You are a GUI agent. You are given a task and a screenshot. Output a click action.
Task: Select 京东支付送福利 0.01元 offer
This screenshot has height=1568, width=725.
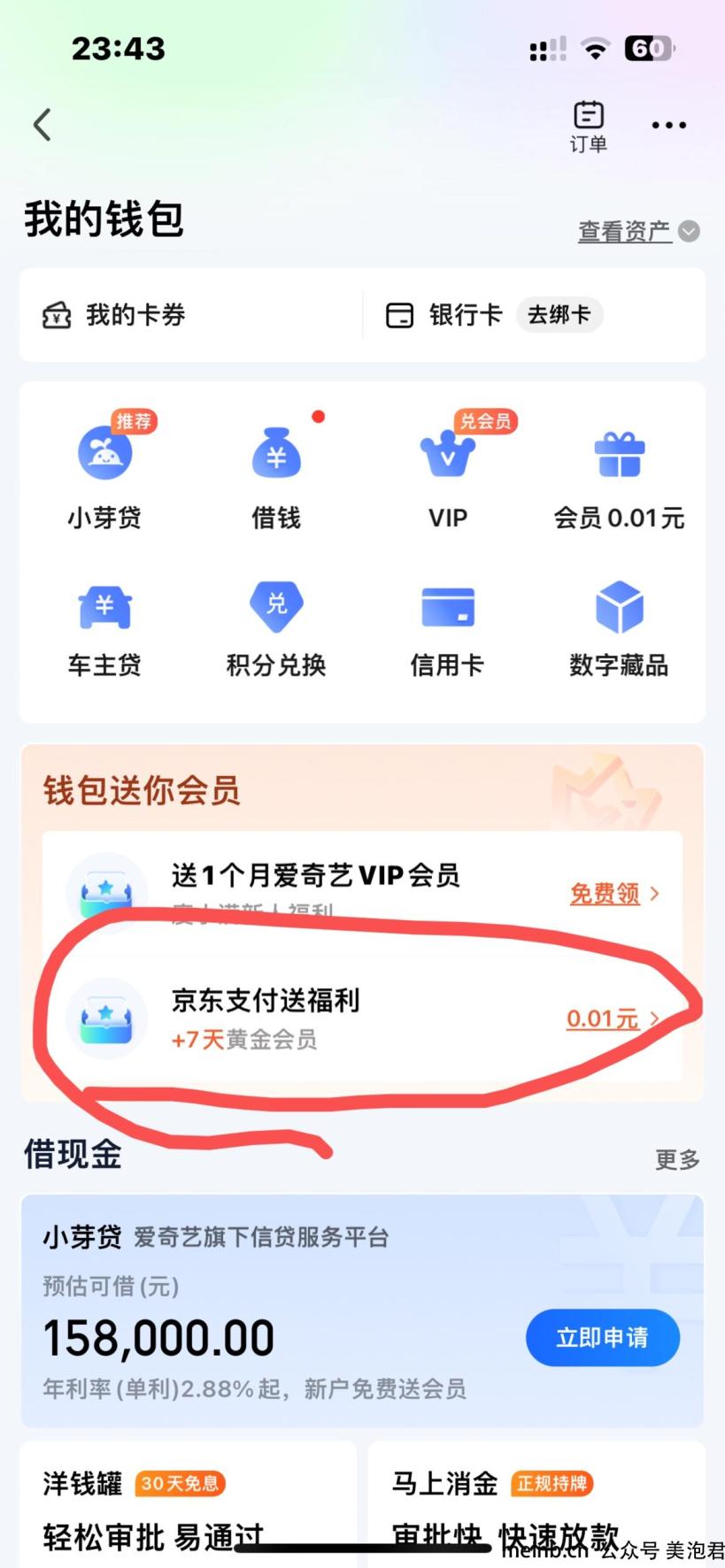[613, 1018]
